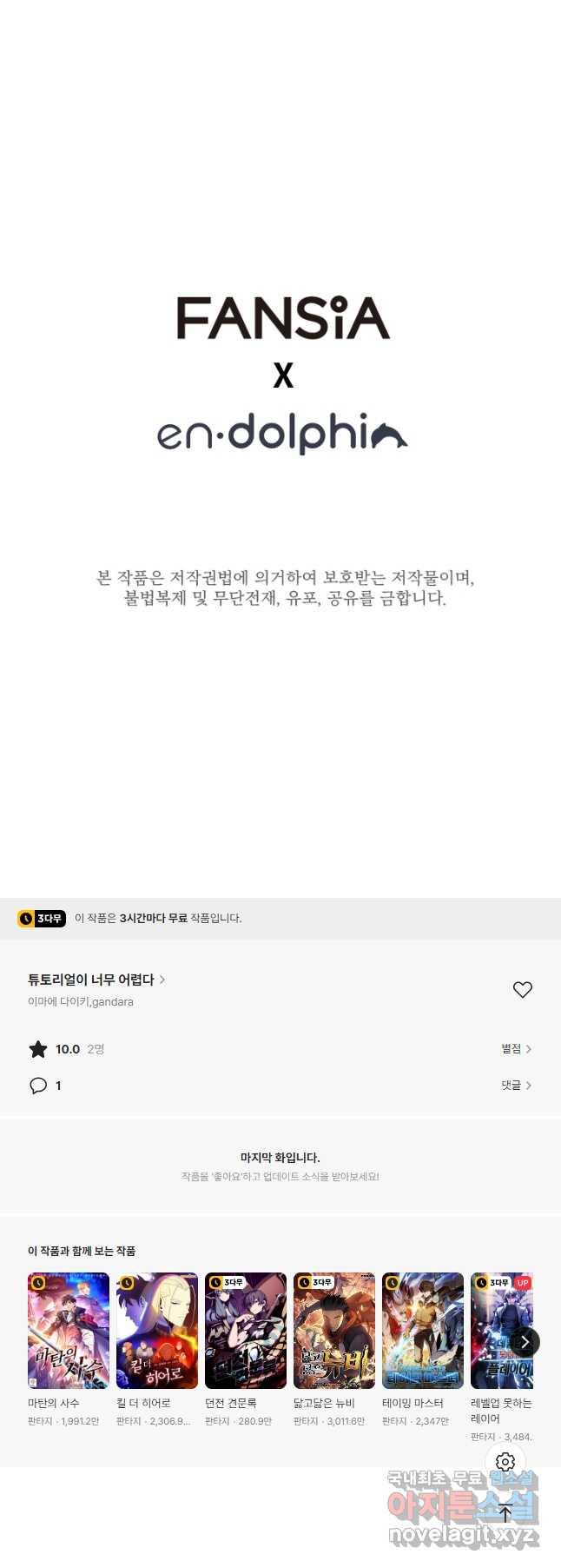Like this series with the heart icon
This screenshot has width=561, height=1568.
click(522, 989)
